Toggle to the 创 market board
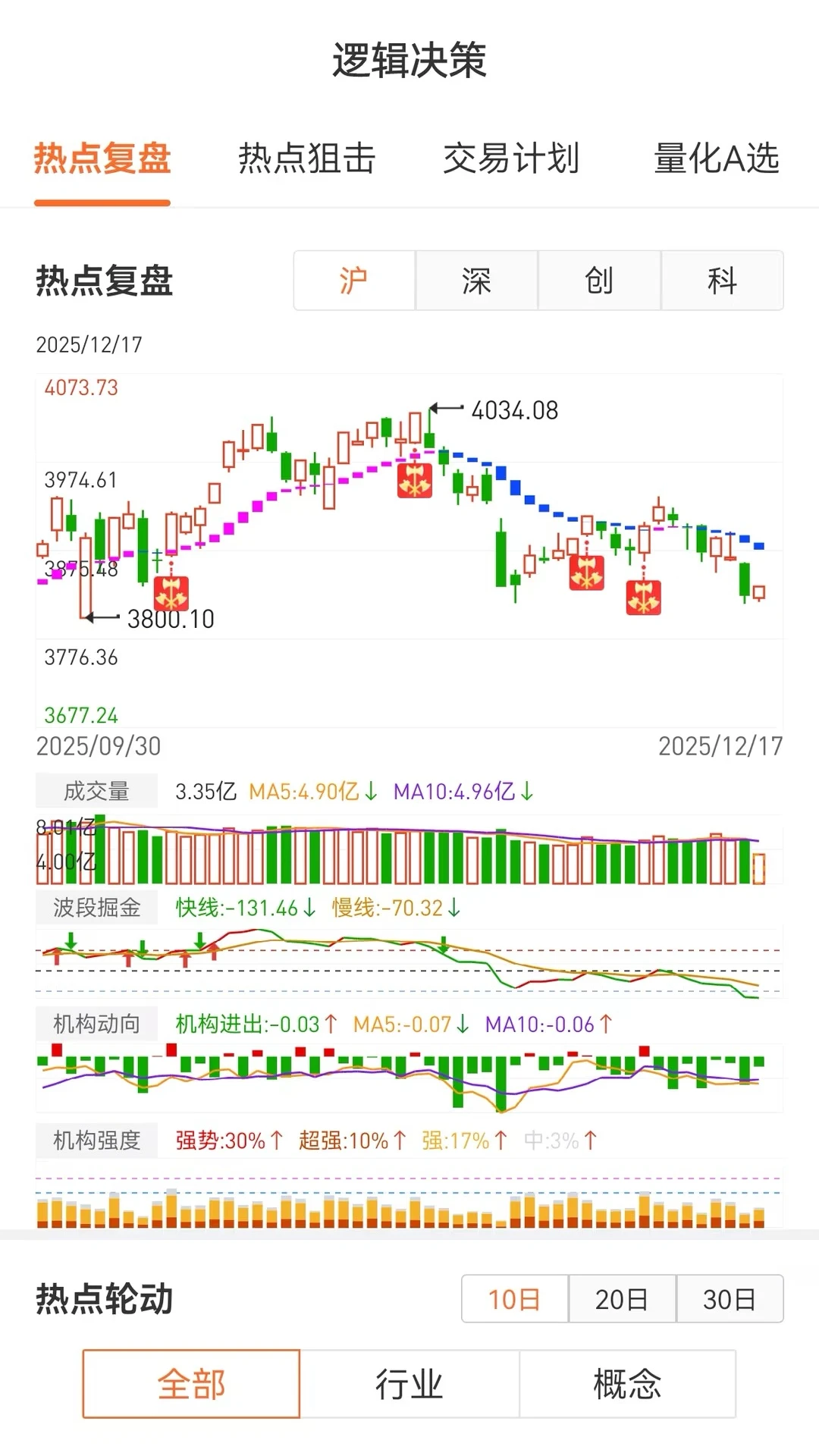 point(598,281)
